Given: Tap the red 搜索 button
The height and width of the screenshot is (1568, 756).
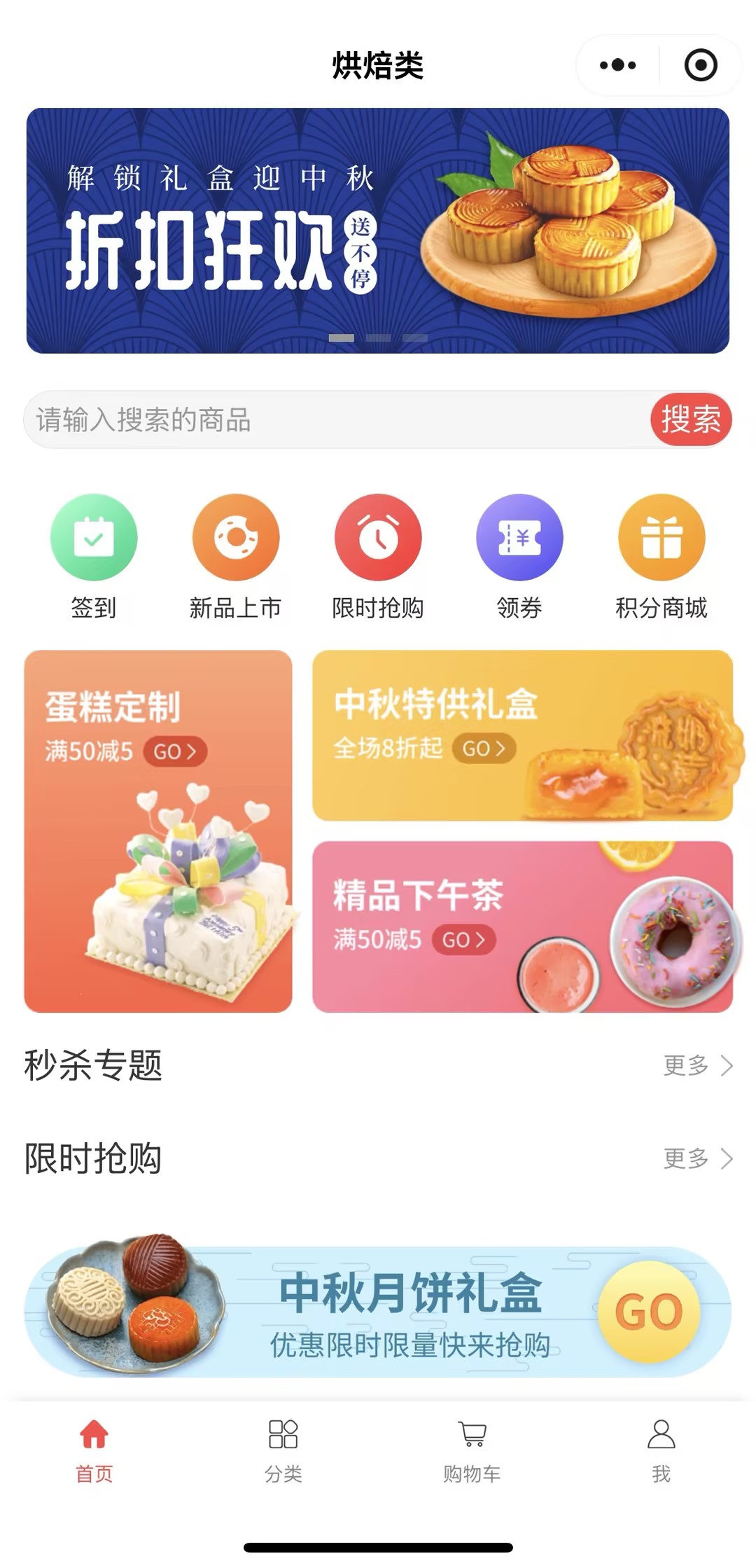Looking at the screenshot, I should (690, 420).
